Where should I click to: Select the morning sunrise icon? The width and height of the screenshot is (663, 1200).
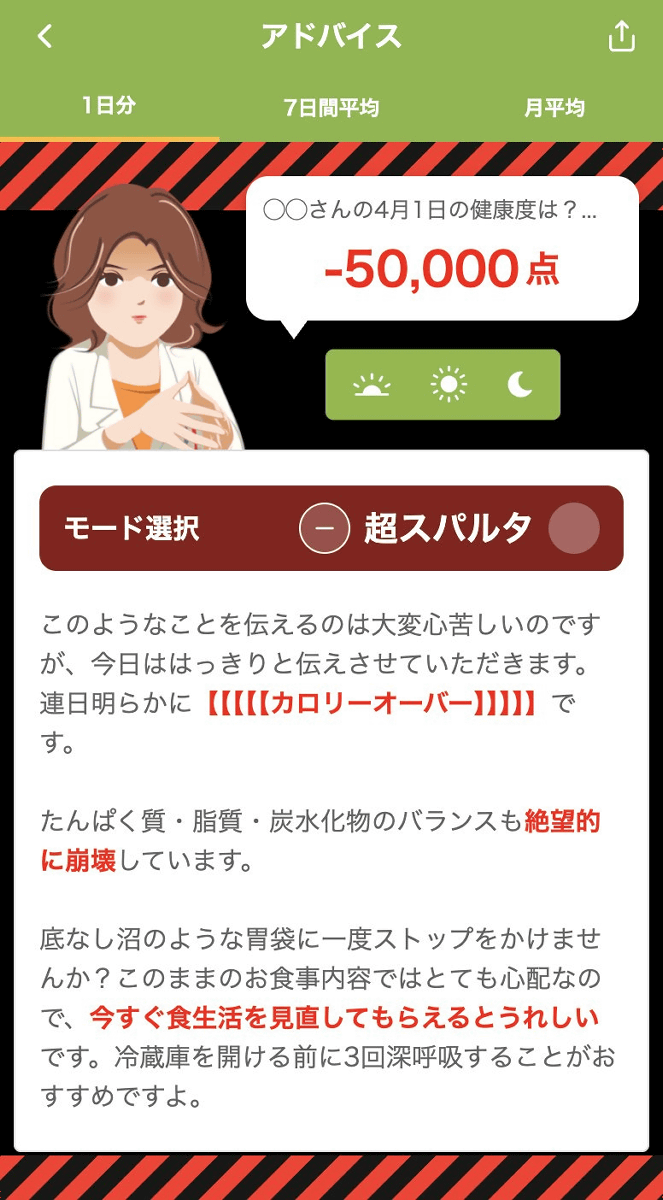click(x=372, y=385)
